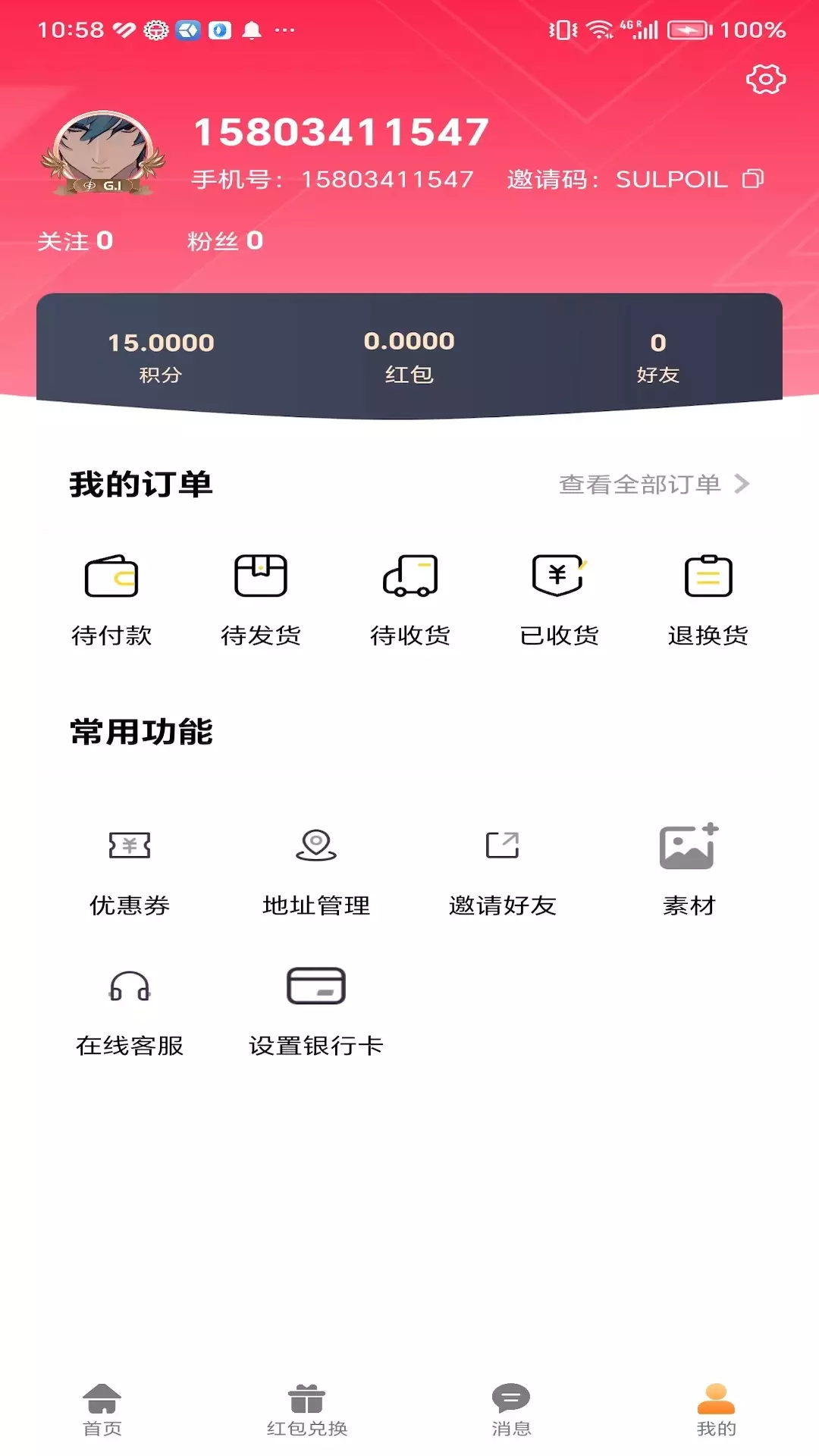
Task: Tap the profile avatar picture
Action: click(x=103, y=154)
